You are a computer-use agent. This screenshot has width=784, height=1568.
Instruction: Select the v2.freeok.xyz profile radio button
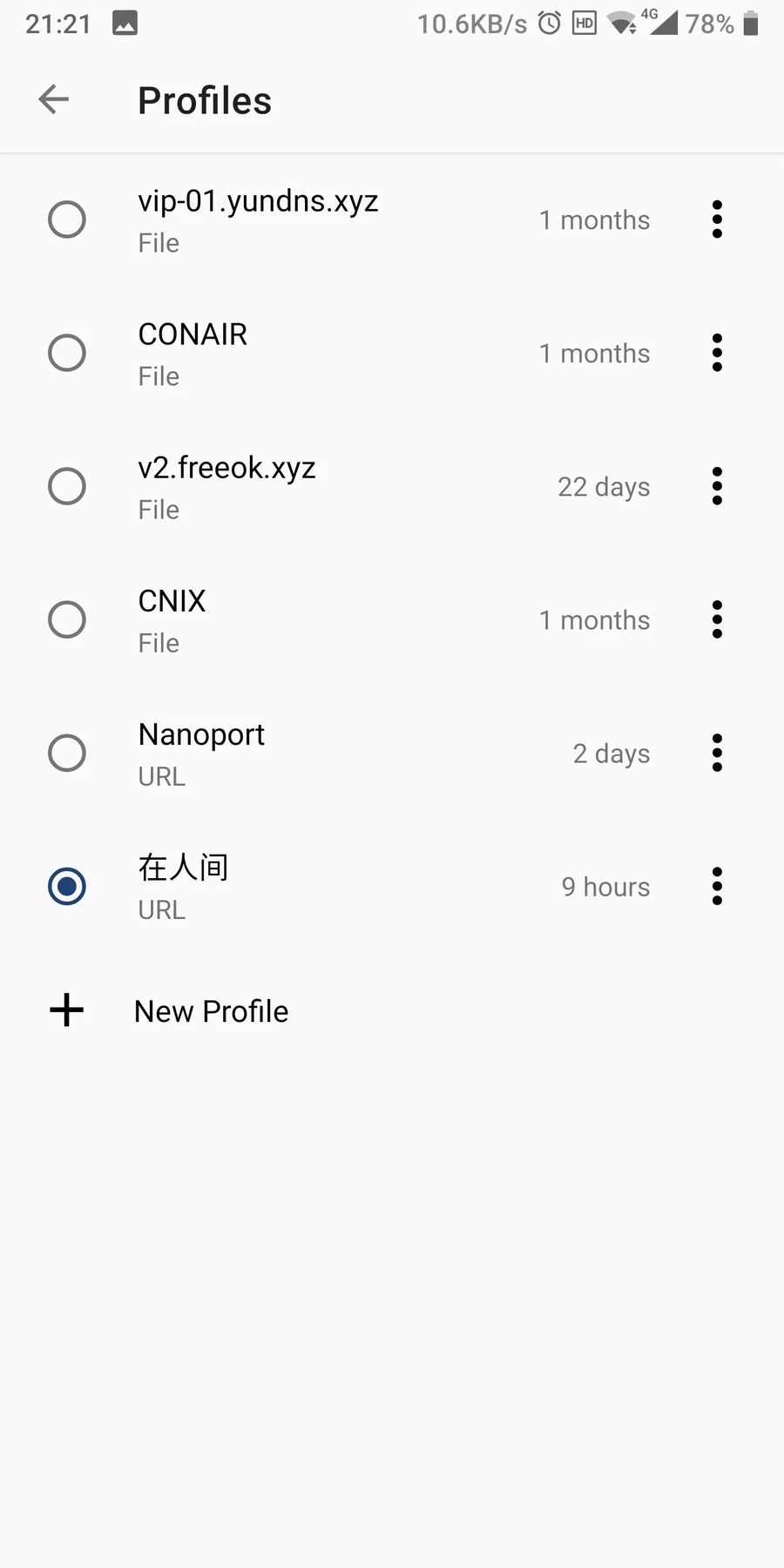(x=67, y=486)
